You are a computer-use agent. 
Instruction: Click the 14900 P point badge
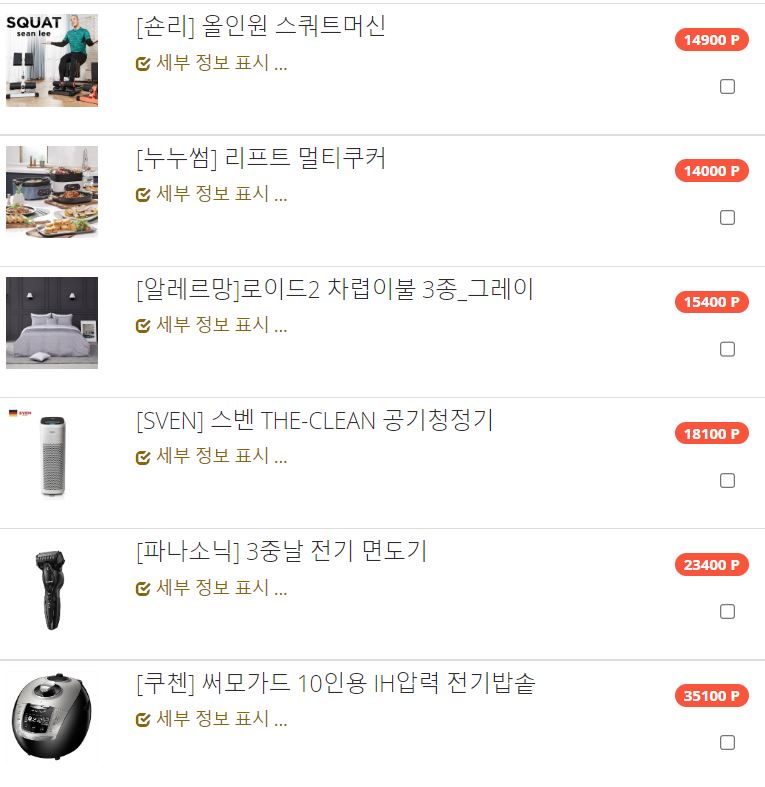pos(711,40)
